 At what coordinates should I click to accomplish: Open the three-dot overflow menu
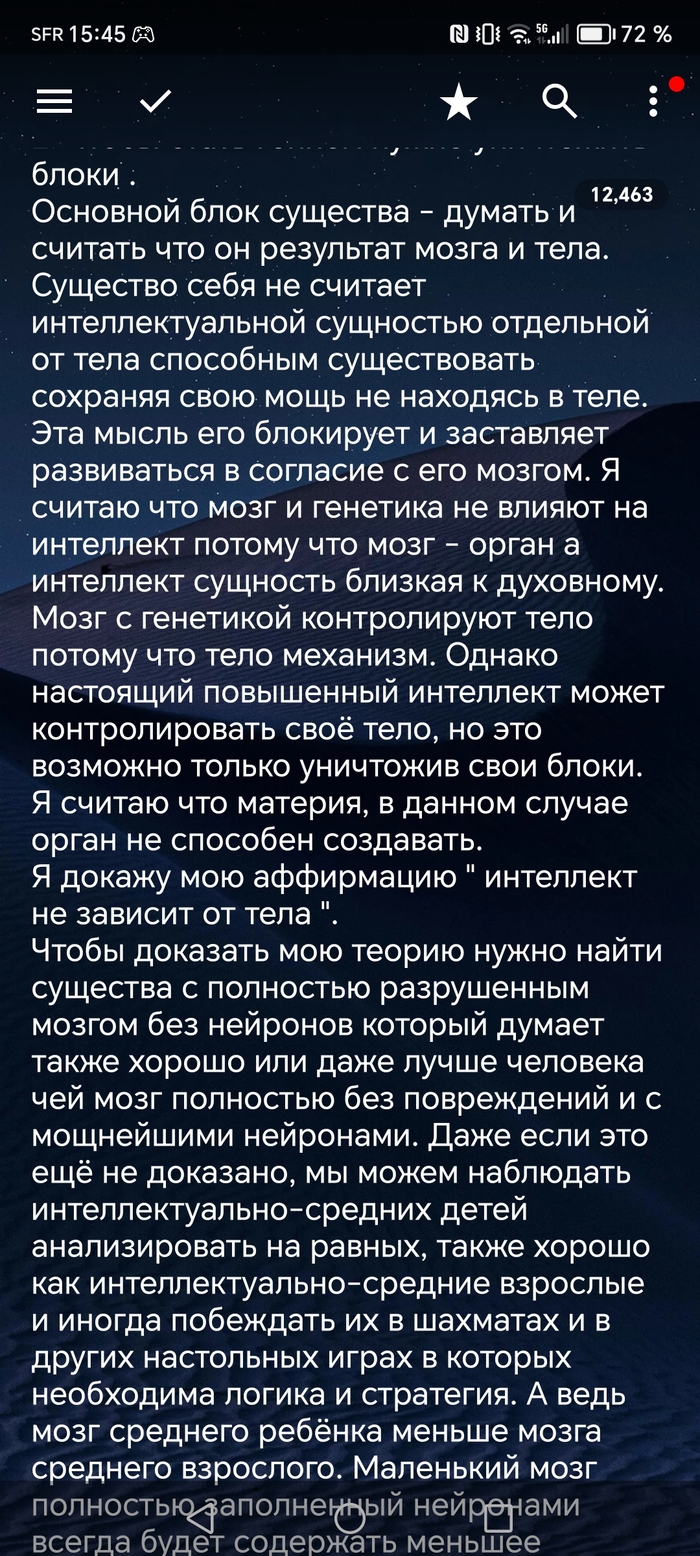652,101
